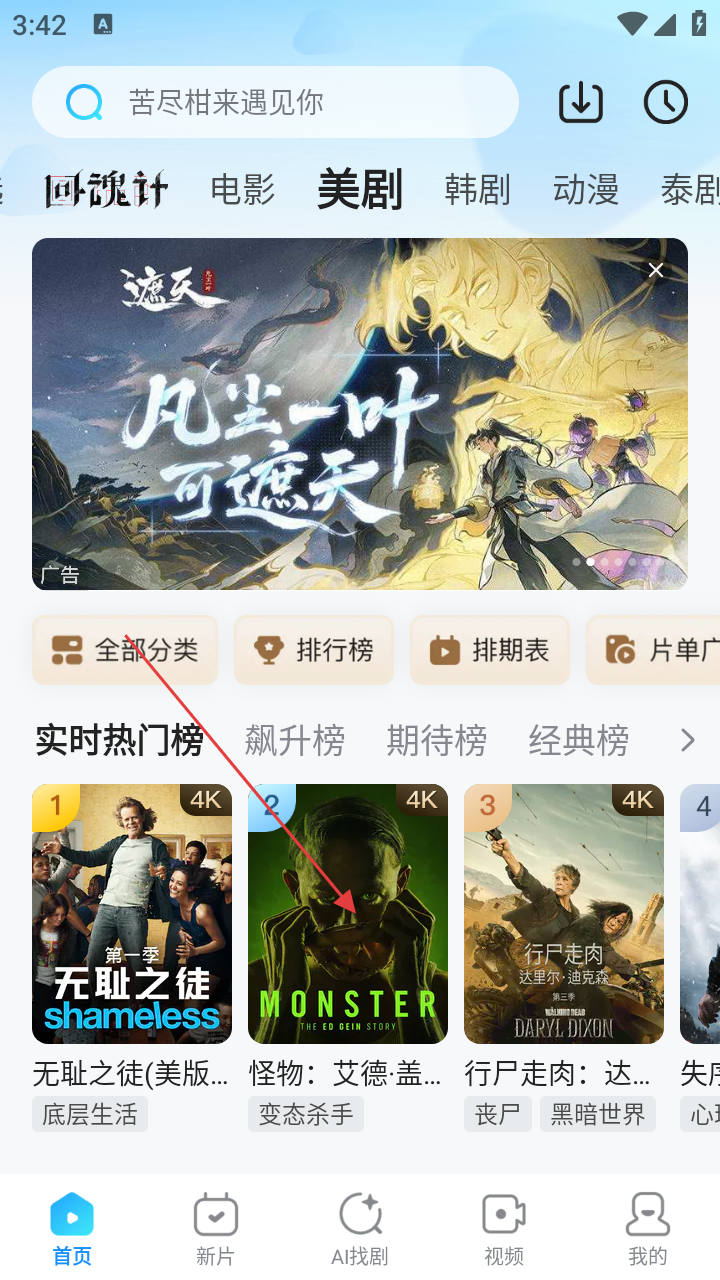
Task: Open the watch history clock icon
Action: click(x=665, y=102)
